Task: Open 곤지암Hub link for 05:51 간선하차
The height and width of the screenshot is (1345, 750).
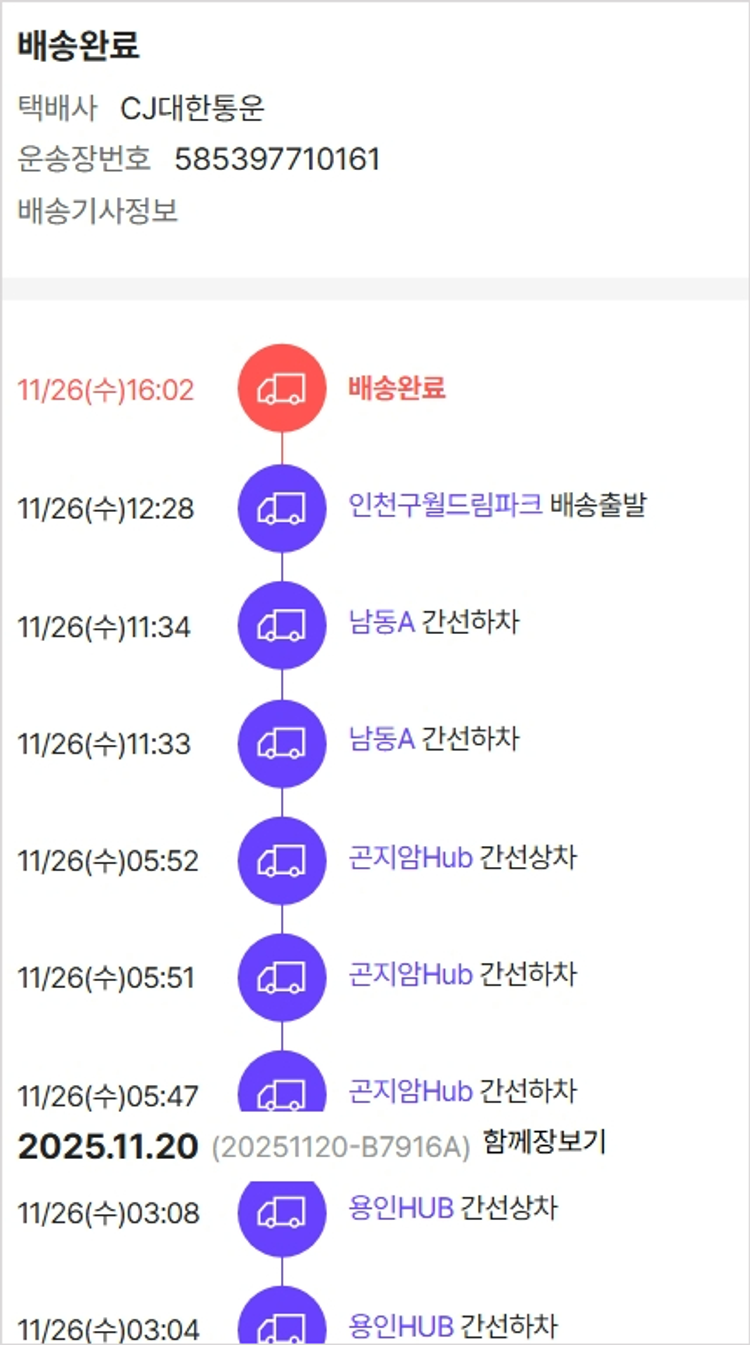Action: coord(410,974)
